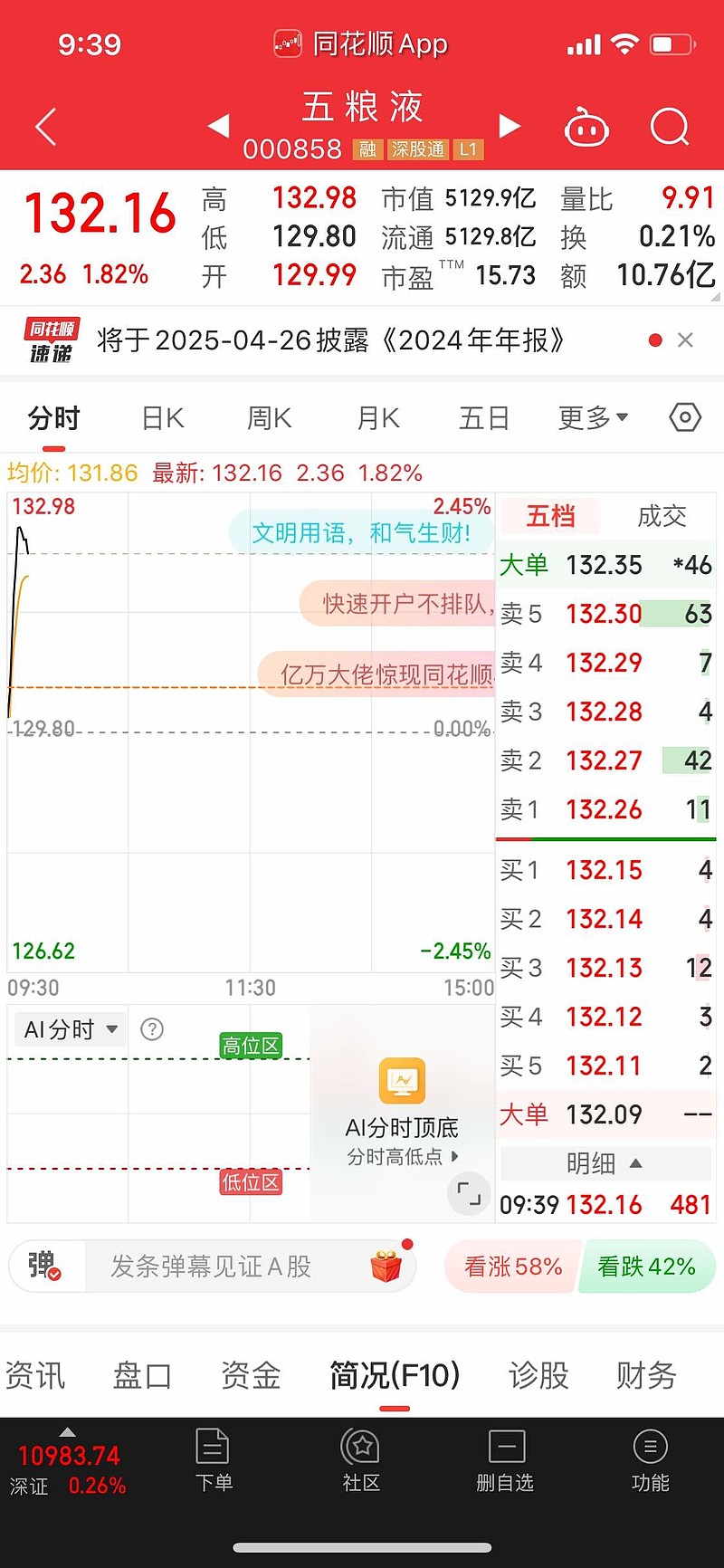Open the robot assistant icon
The width and height of the screenshot is (724, 1568).
pyautogui.click(x=586, y=128)
